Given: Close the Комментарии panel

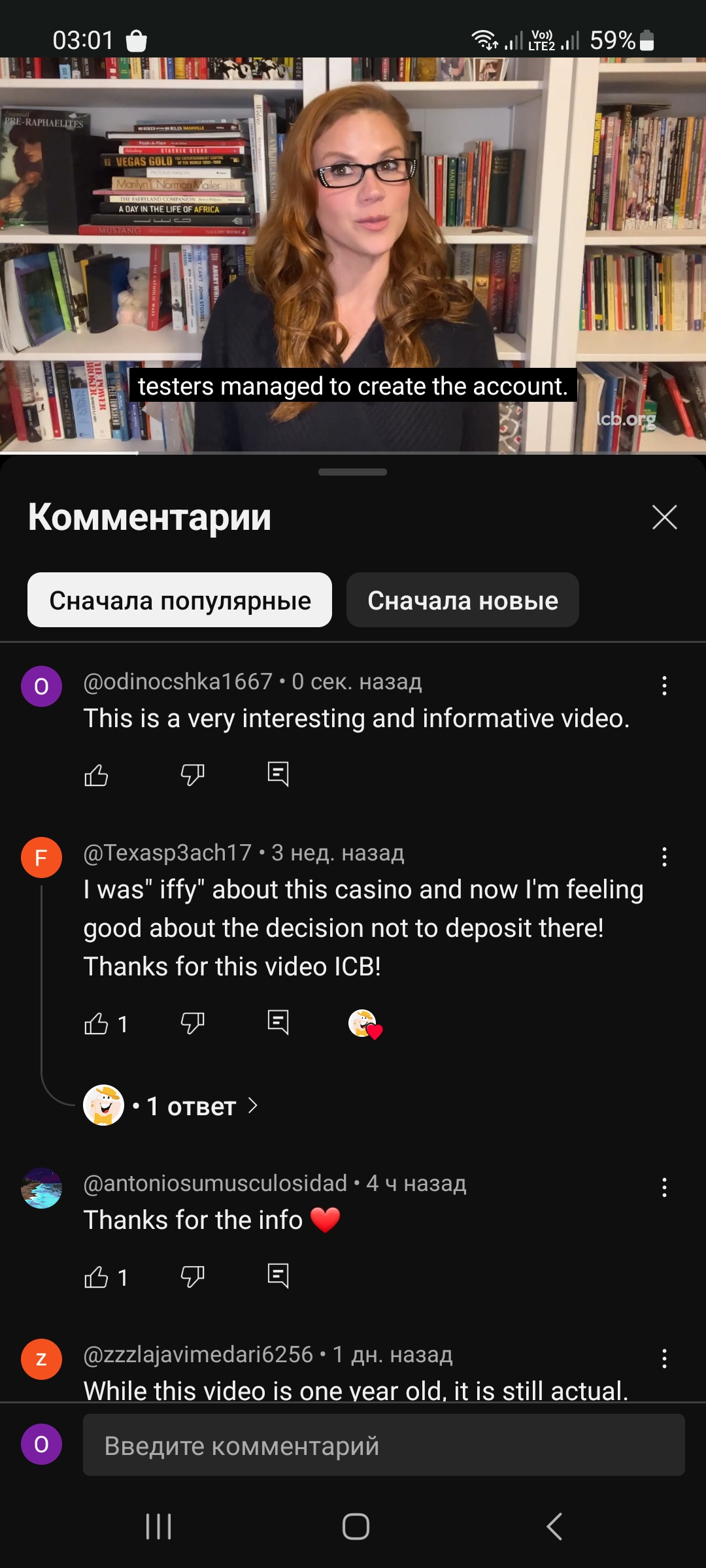Looking at the screenshot, I should 664,517.
